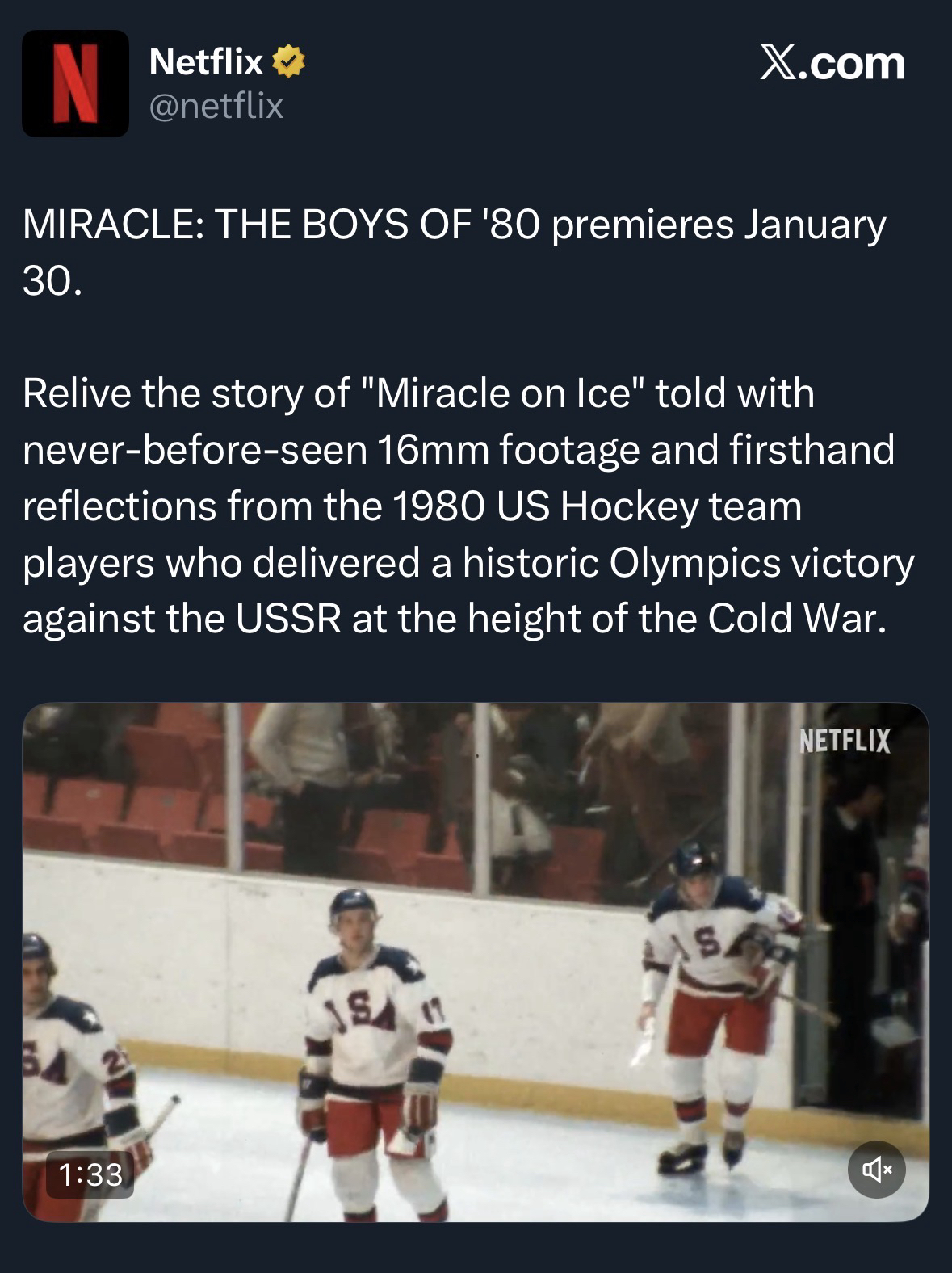Image resolution: width=952 pixels, height=1273 pixels.
Task: Unmute the video sound
Action: (877, 1168)
